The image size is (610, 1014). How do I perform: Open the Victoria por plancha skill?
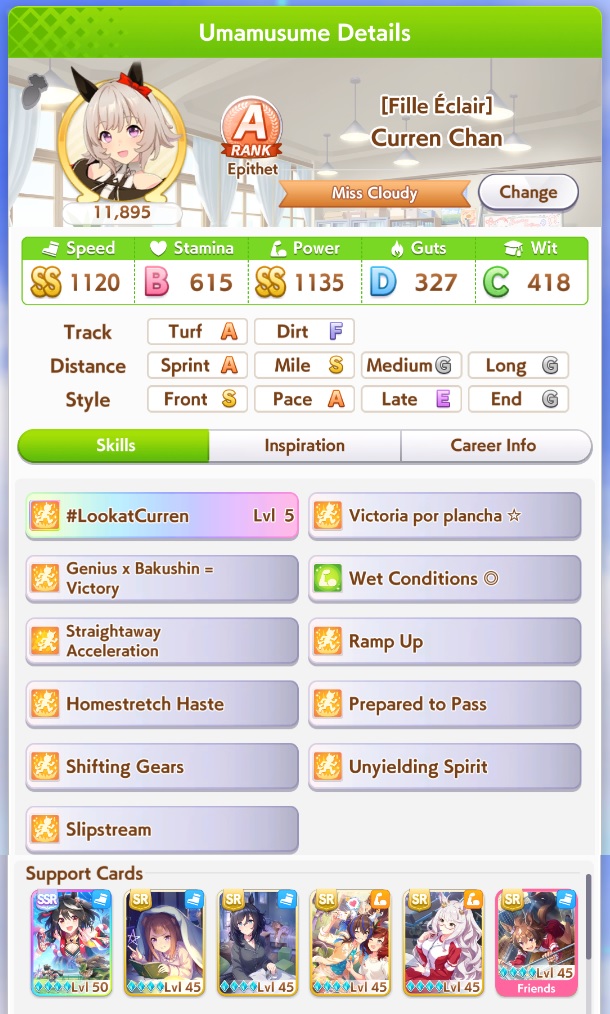pyautogui.click(x=445, y=516)
